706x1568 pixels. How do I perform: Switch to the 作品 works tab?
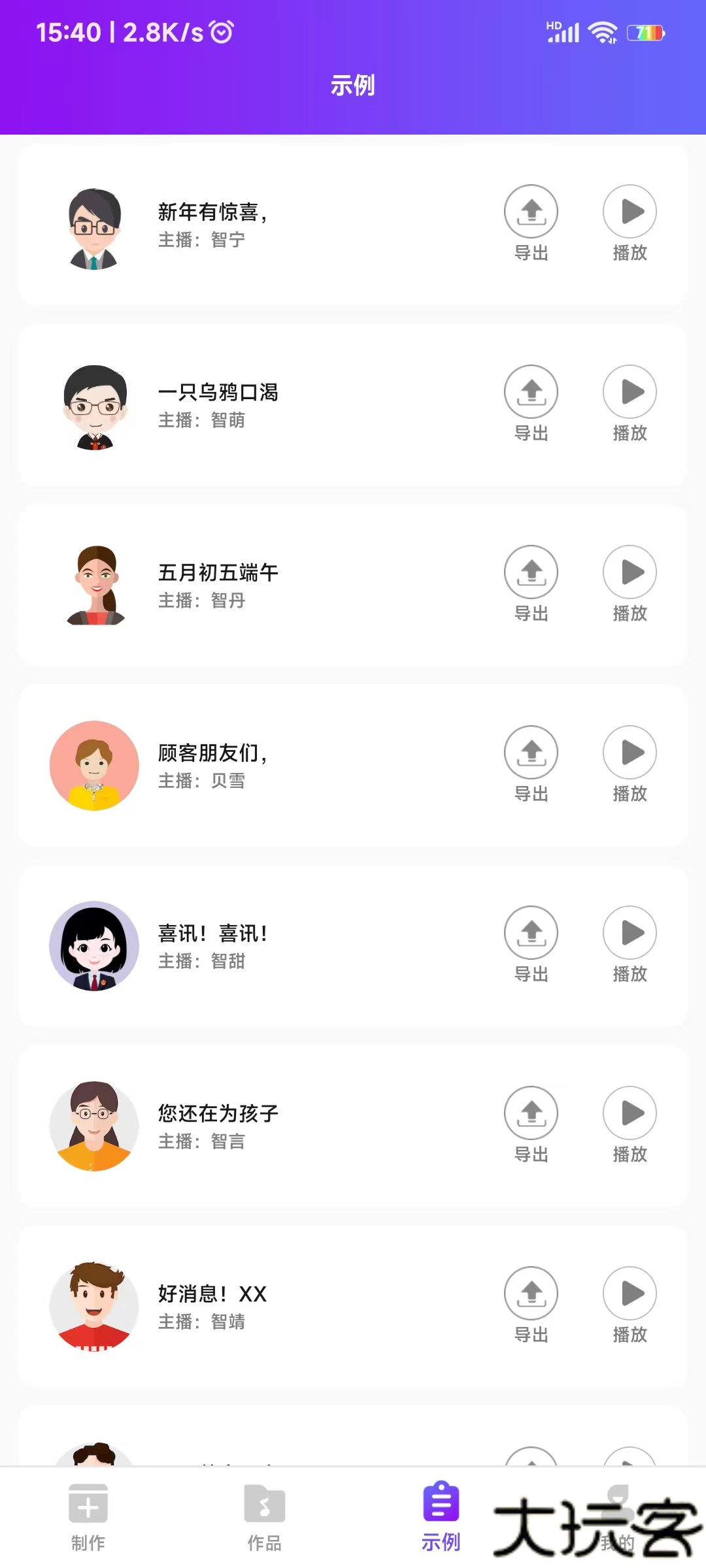coord(264,1514)
